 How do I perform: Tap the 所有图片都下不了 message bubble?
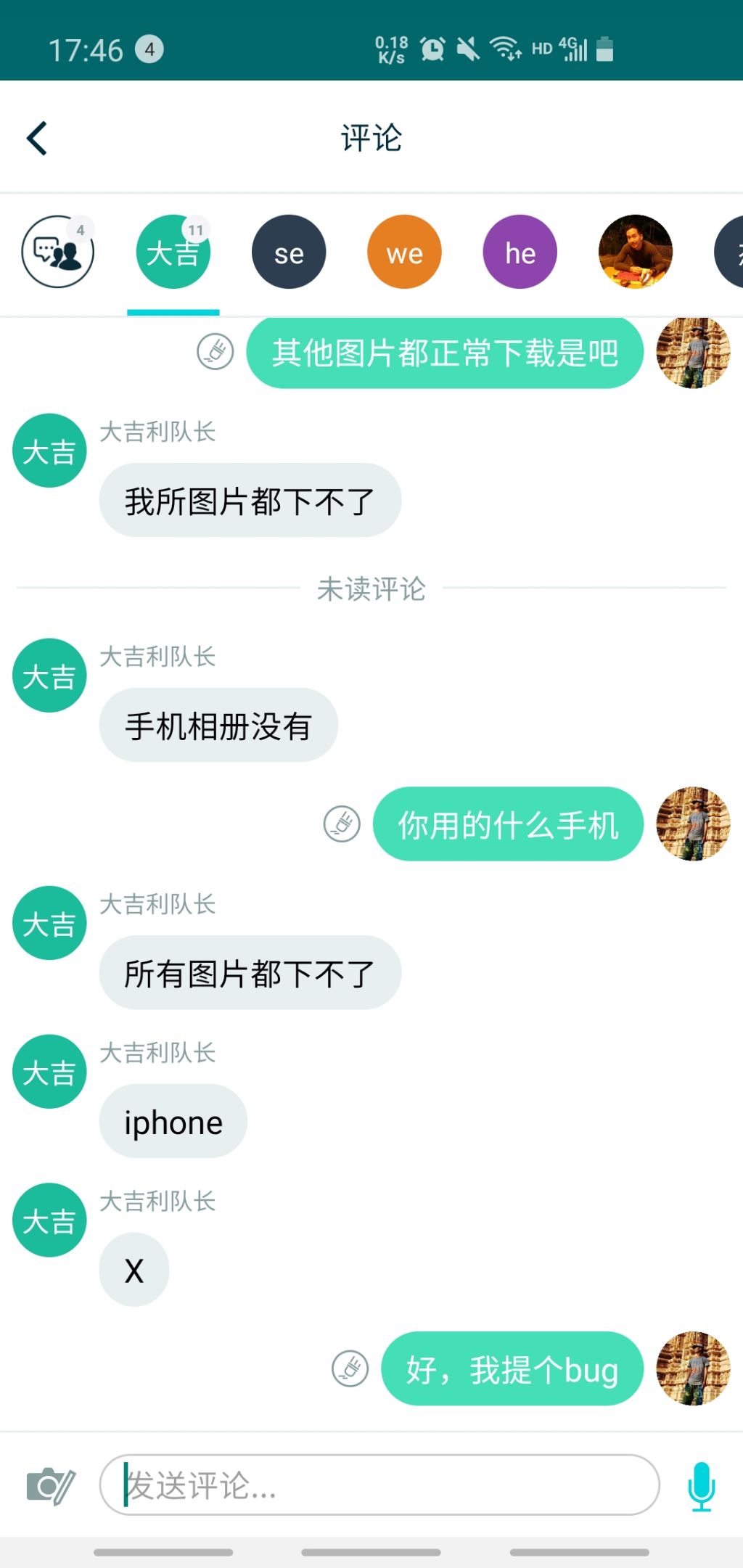[250, 972]
